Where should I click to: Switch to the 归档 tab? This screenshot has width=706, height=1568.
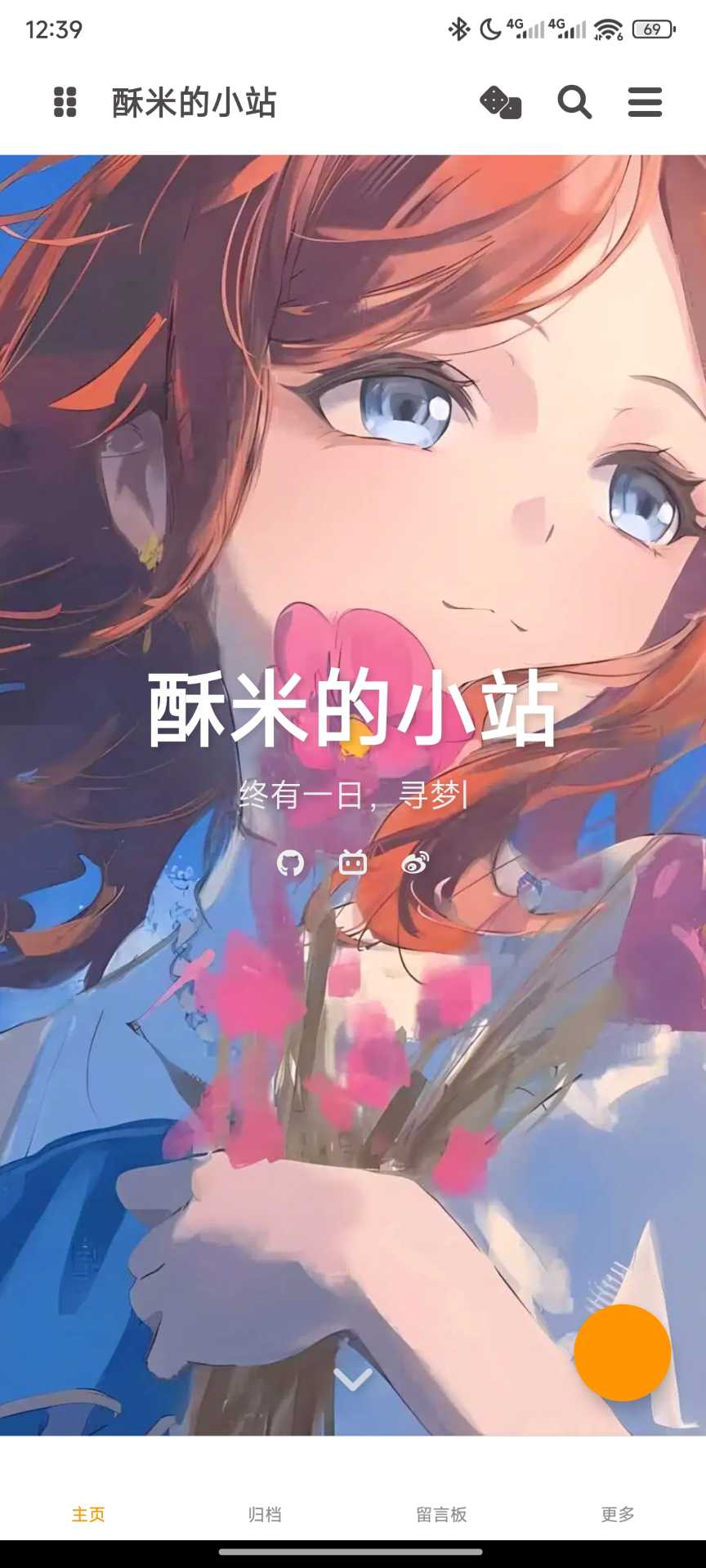coord(265,1514)
